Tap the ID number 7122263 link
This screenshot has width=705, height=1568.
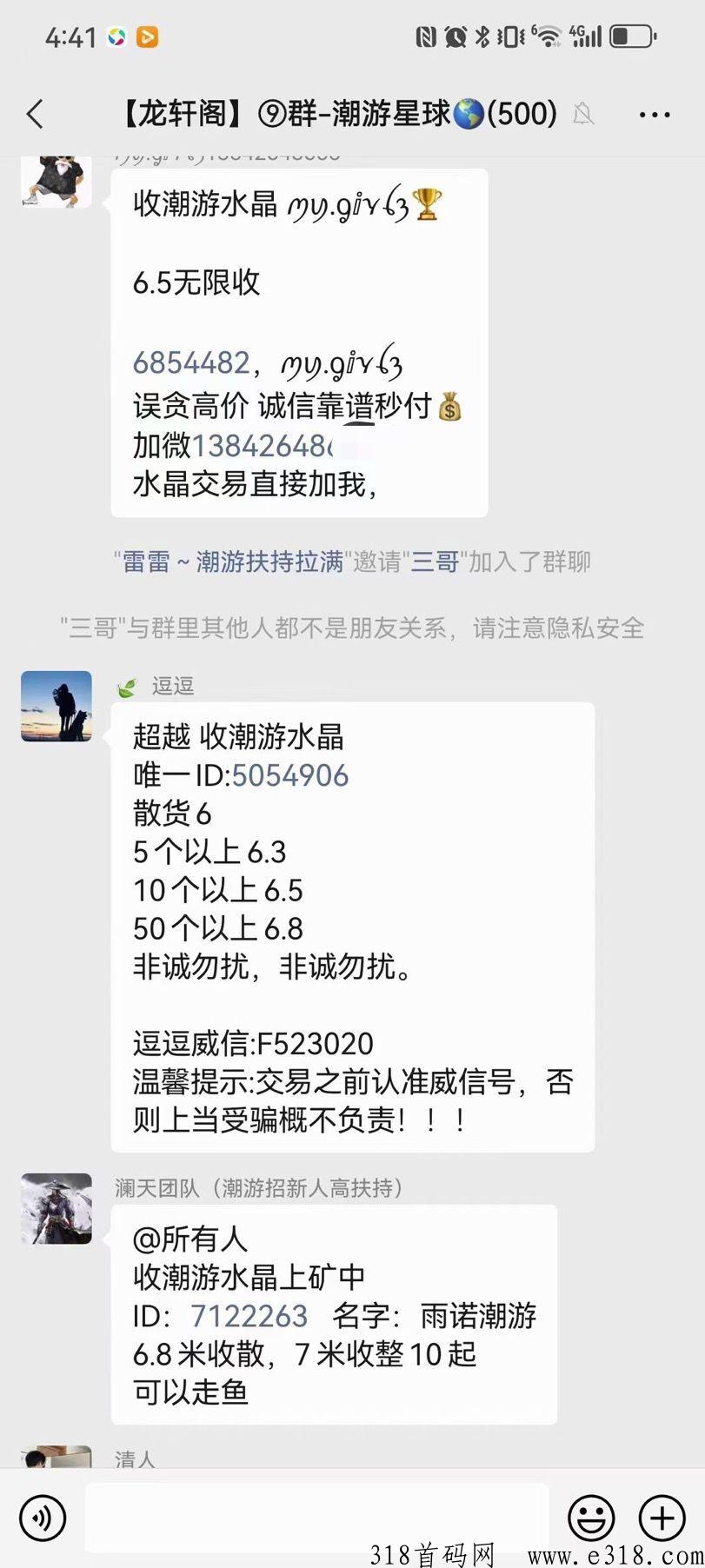click(249, 1316)
